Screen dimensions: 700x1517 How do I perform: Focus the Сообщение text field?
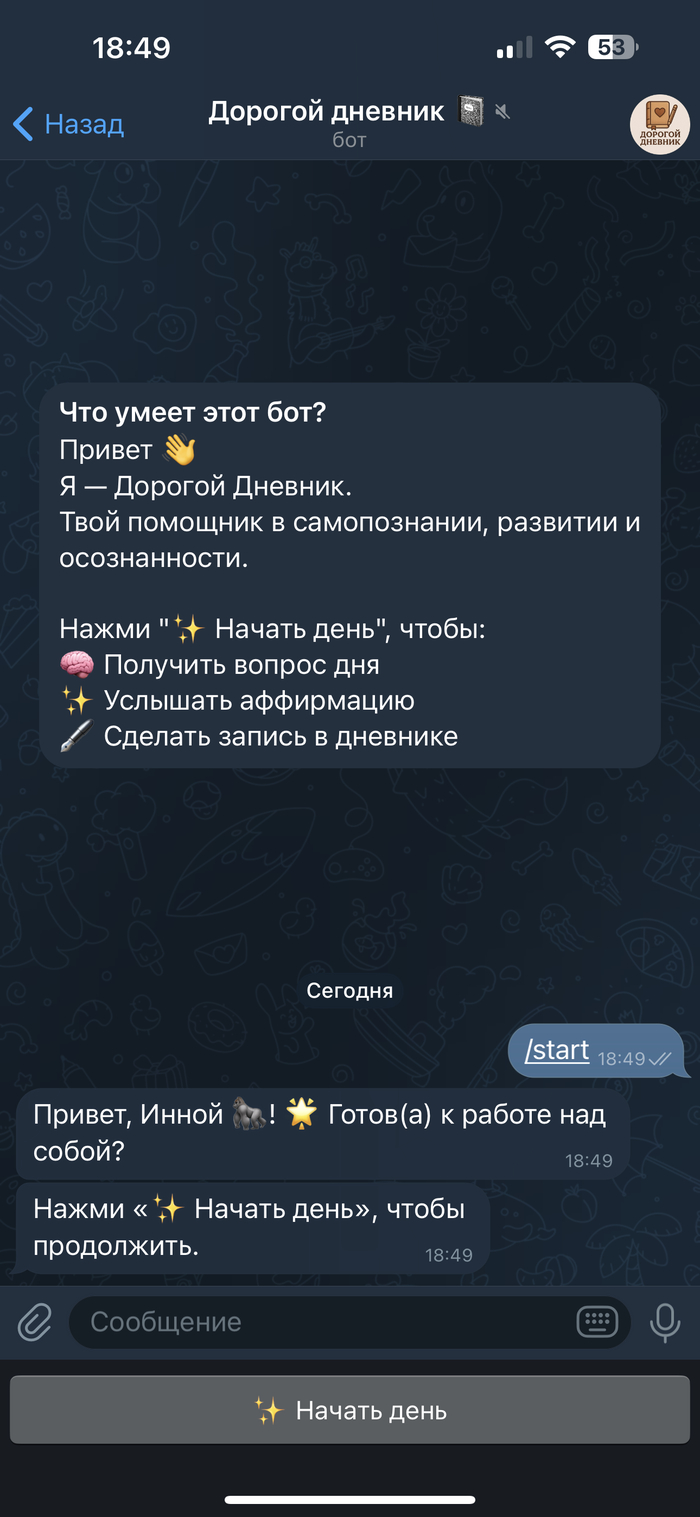tap(320, 1322)
